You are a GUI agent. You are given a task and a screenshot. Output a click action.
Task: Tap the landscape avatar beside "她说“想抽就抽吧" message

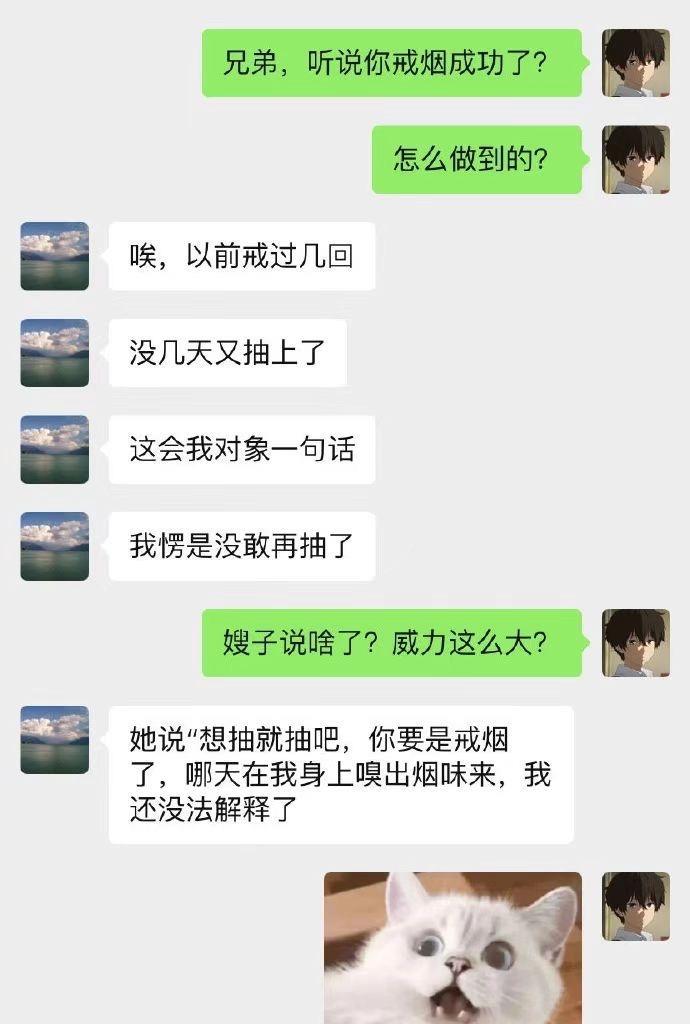point(55,740)
